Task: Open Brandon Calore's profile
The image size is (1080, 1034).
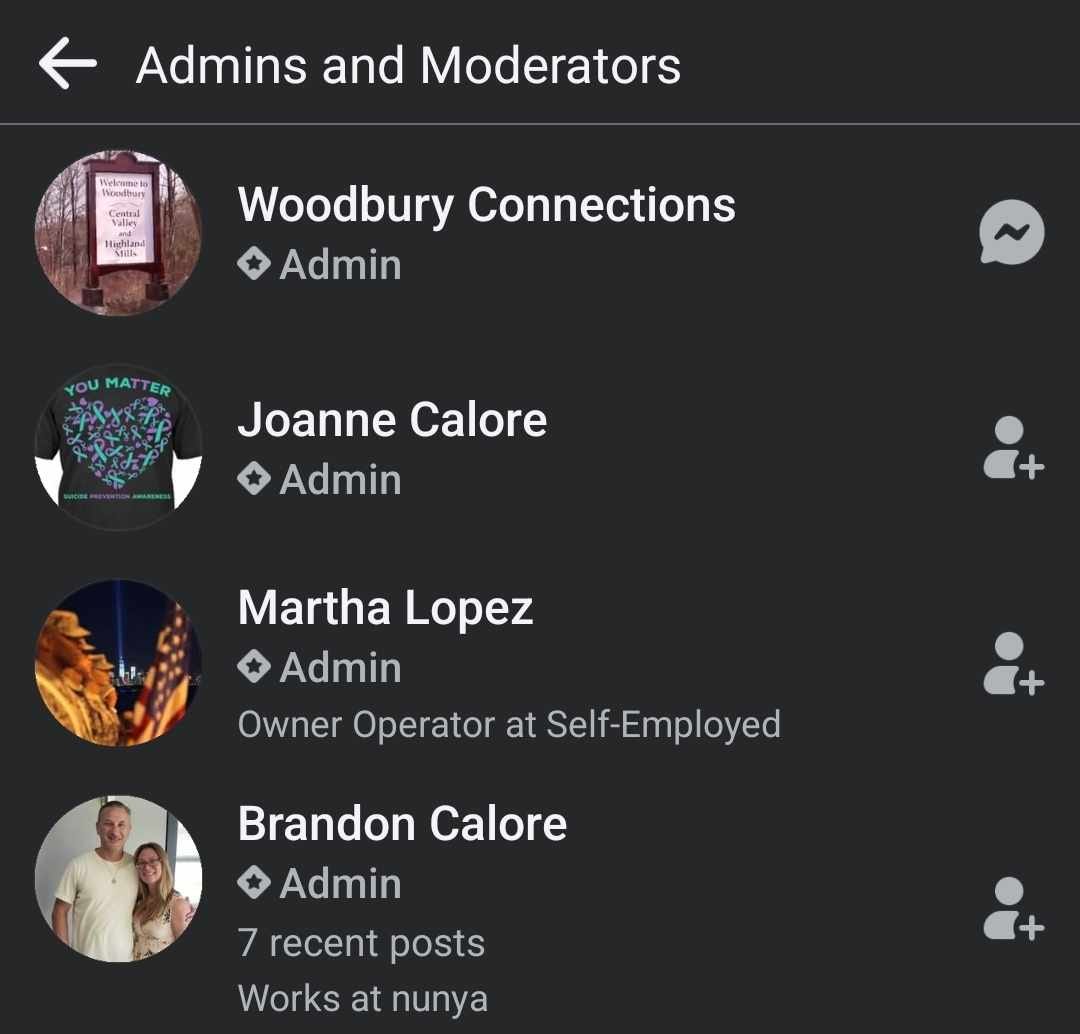Action: [402, 825]
